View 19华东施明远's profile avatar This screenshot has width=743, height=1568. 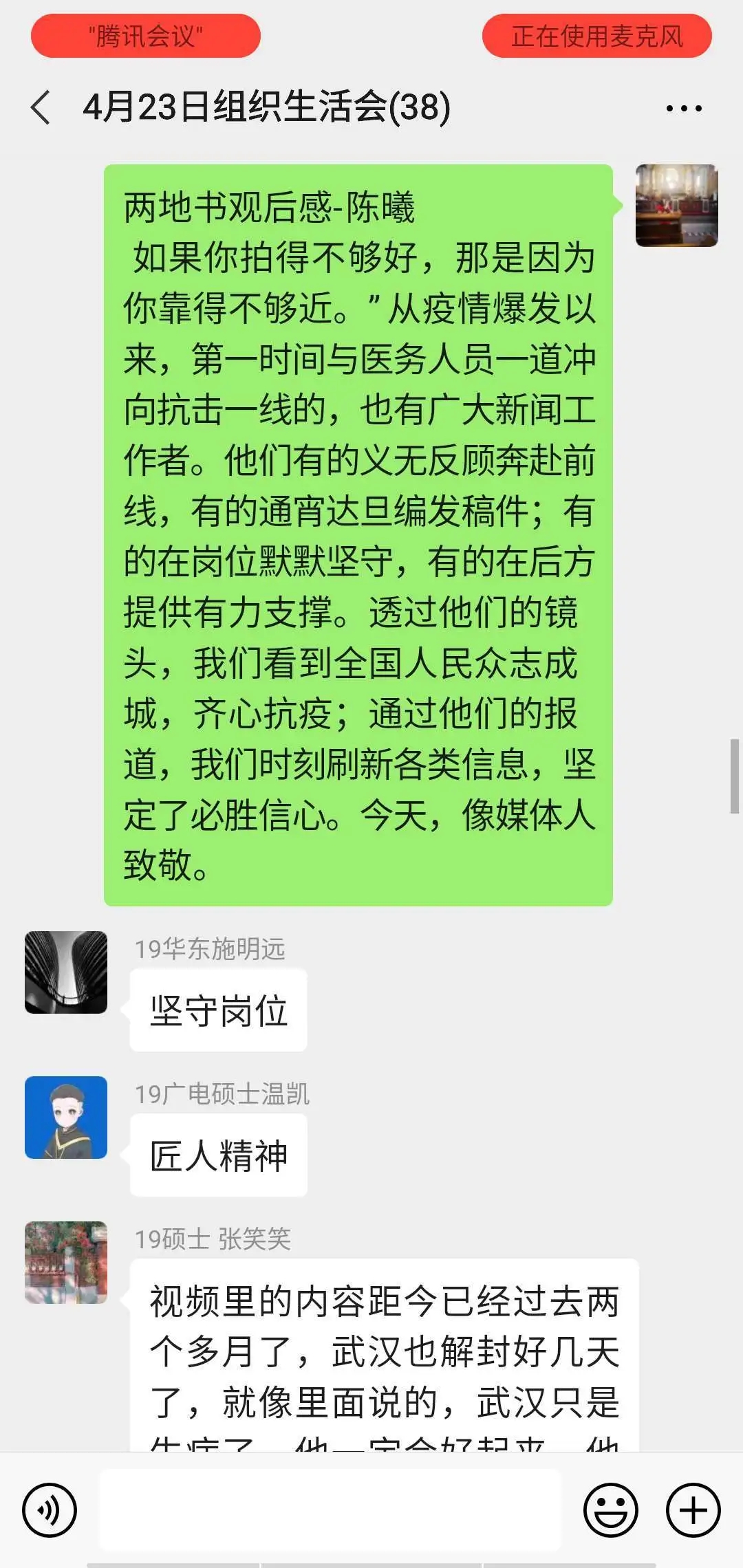pos(66,972)
